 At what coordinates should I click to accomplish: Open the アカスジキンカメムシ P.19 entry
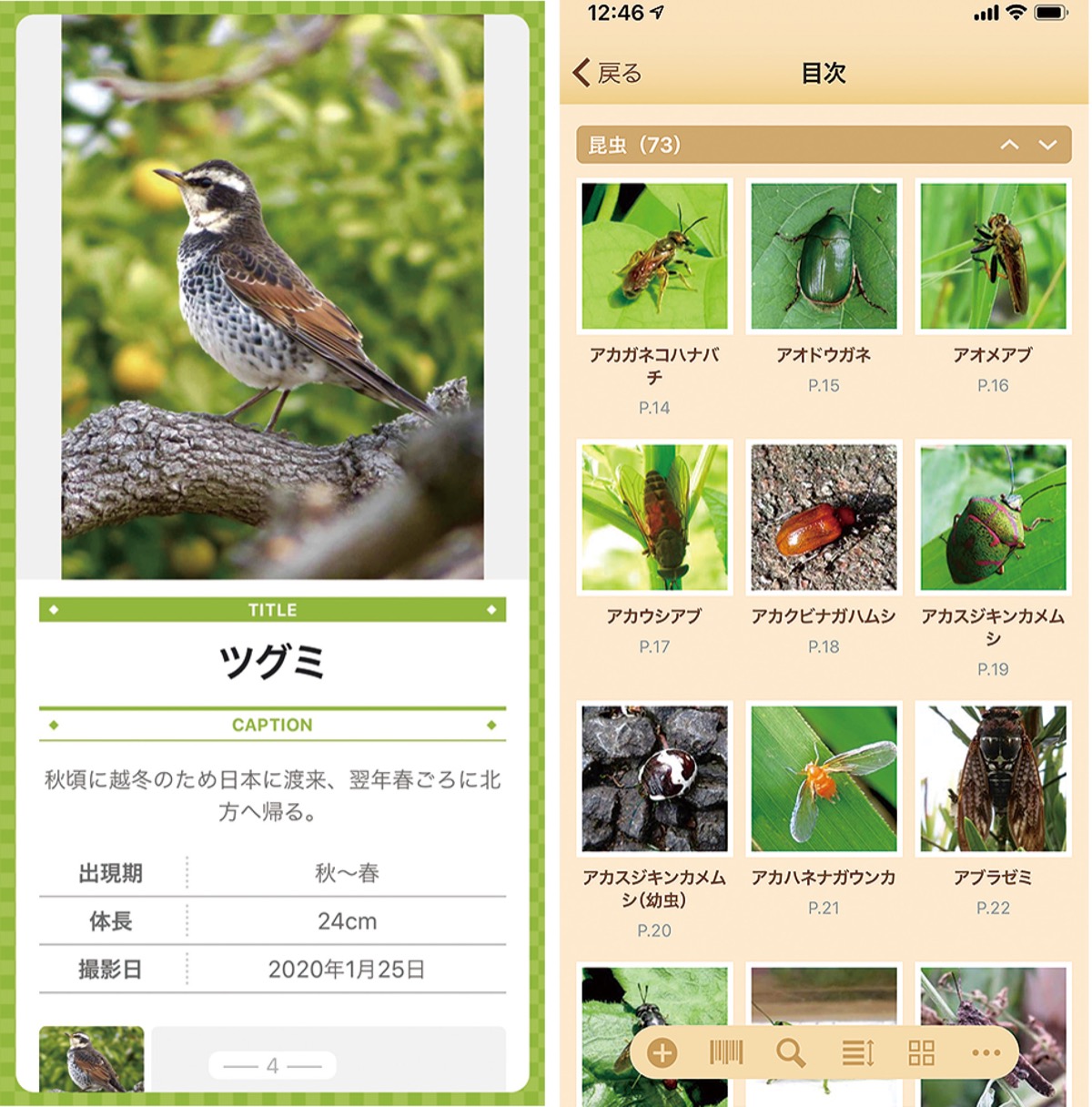tap(993, 517)
